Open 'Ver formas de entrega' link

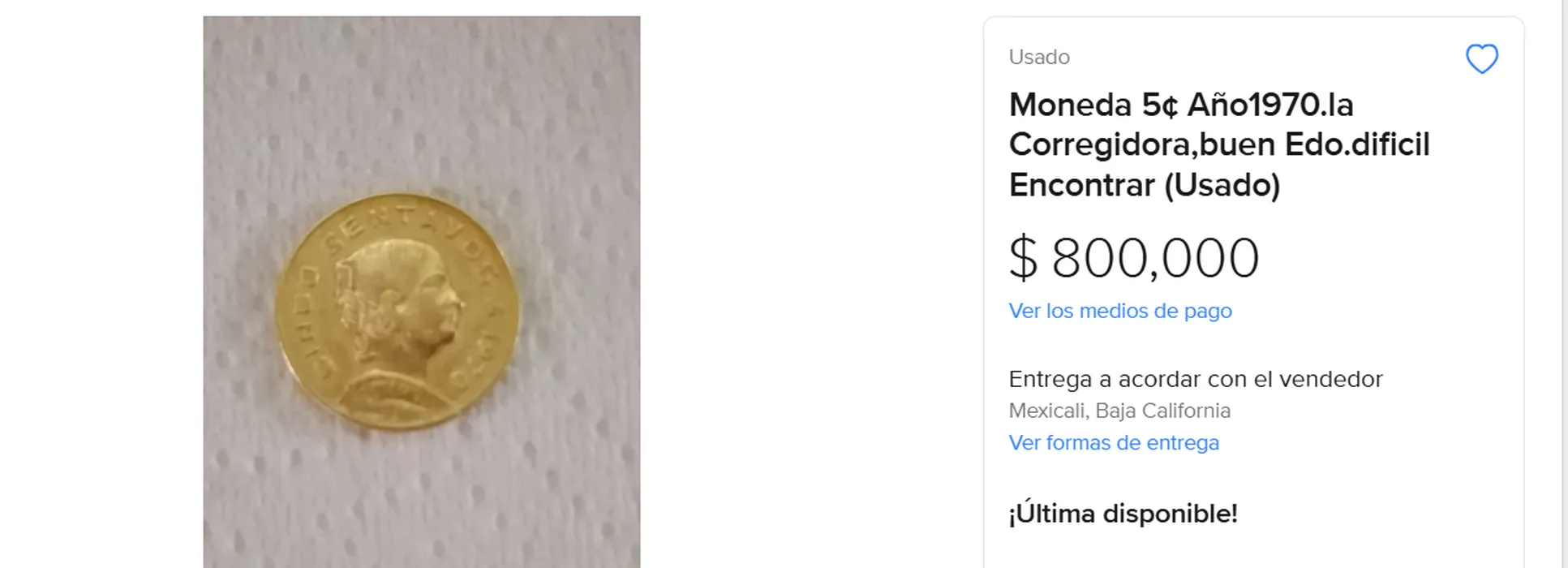pos(1113,443)
